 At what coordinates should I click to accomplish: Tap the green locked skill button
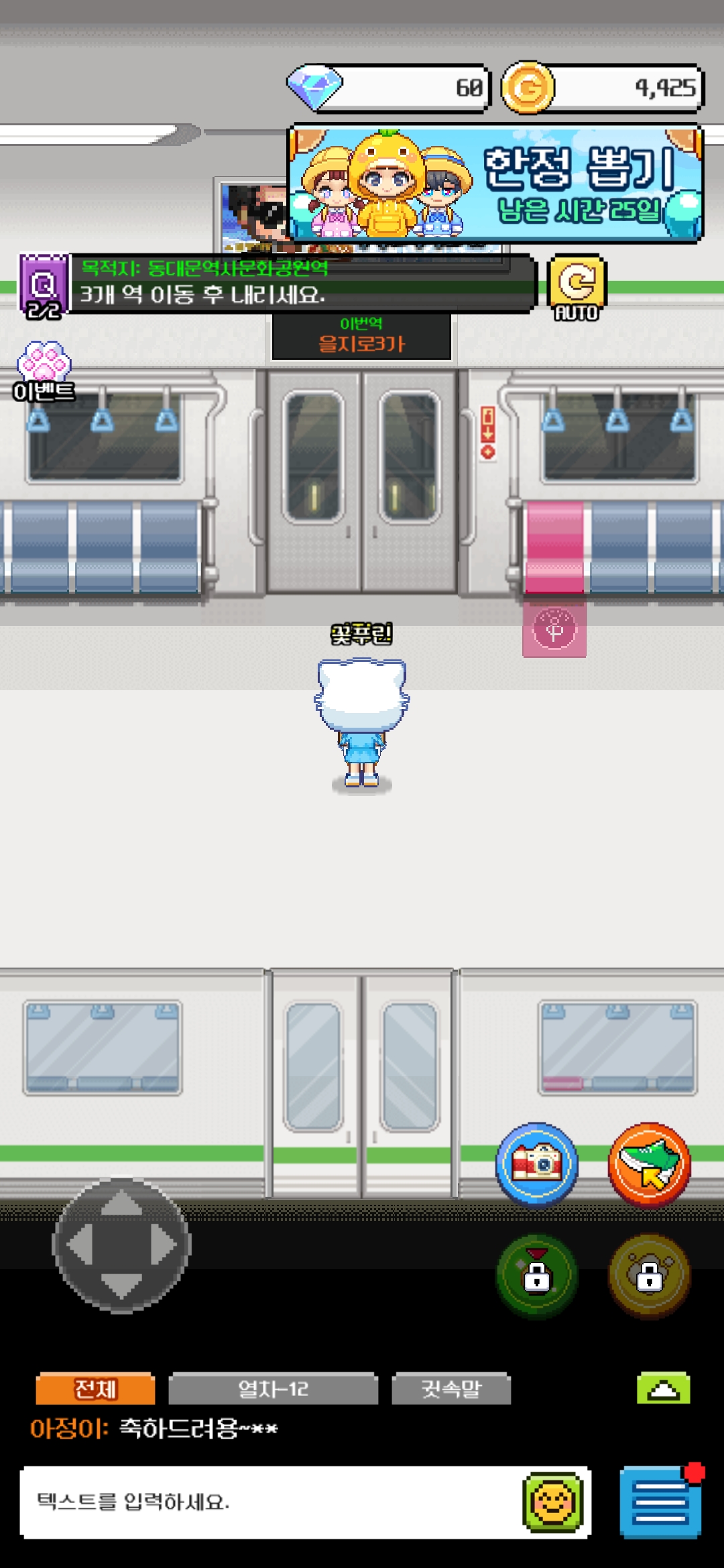[536, 1276]
